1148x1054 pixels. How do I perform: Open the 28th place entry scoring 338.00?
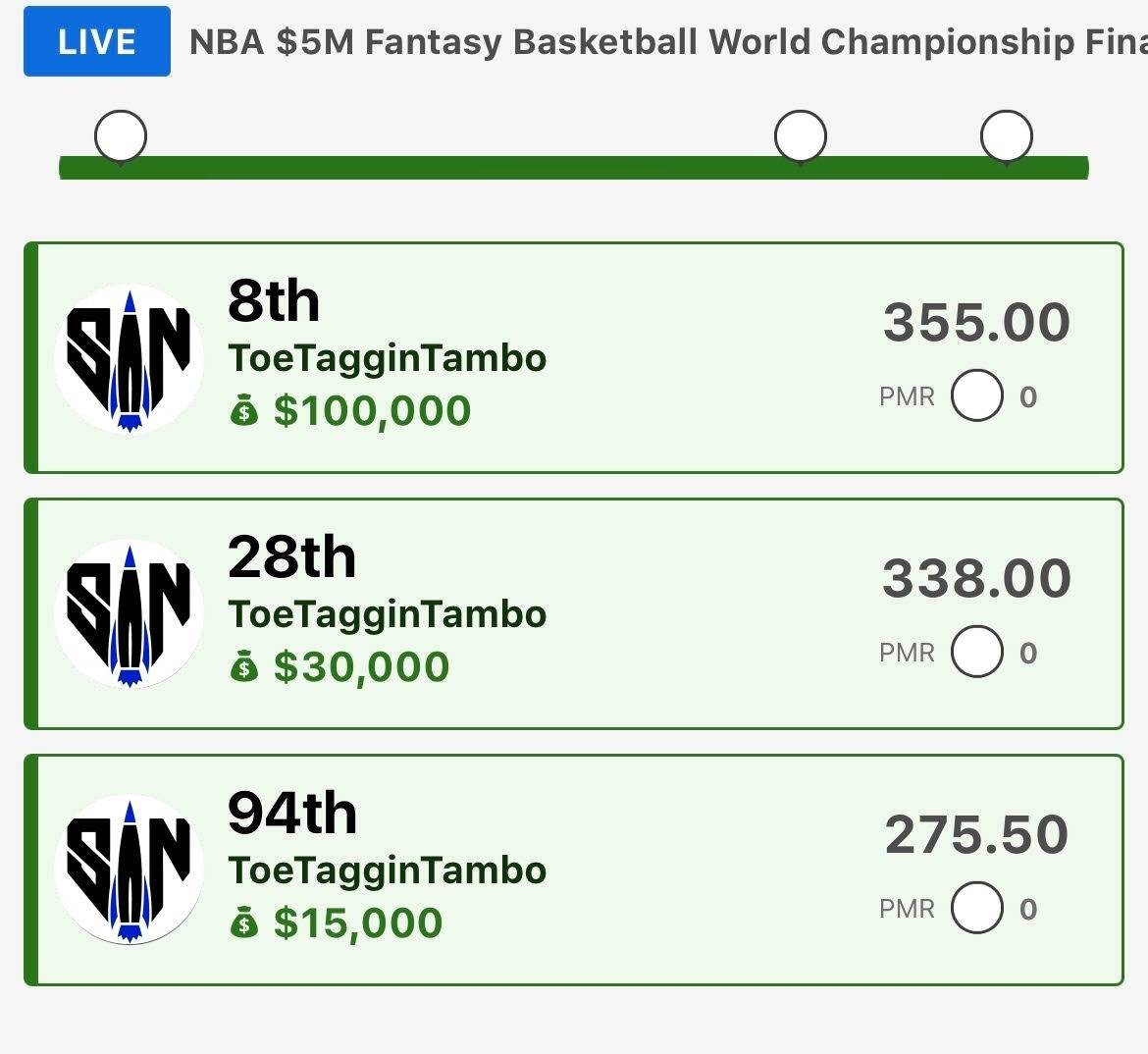pyautogui.click(x=574, y=614)
